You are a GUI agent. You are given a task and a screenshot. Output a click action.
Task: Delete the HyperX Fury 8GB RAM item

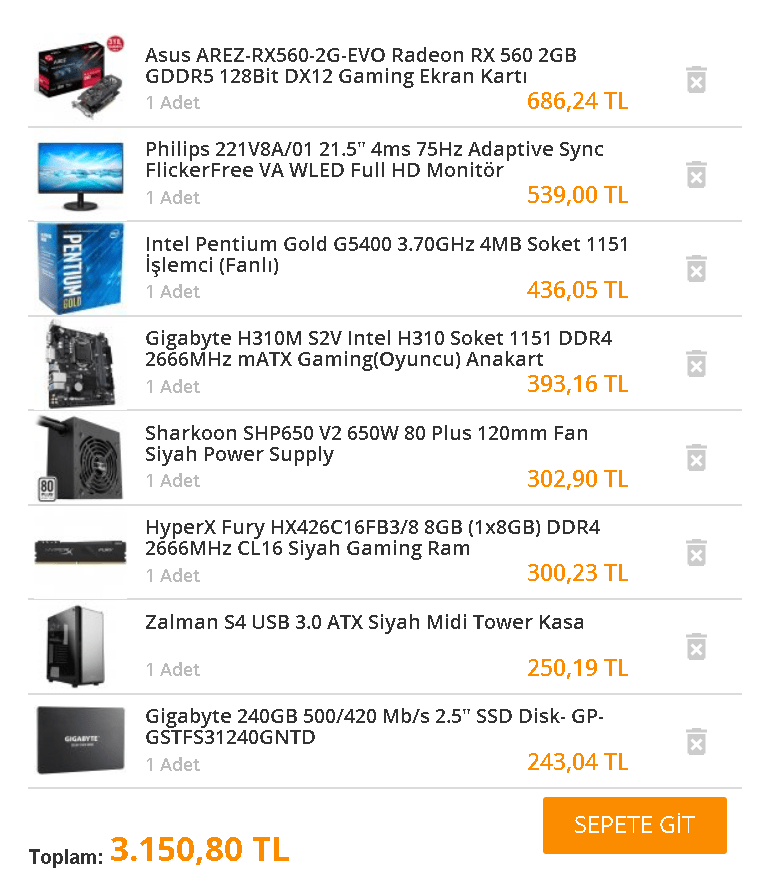click(697, 552)
